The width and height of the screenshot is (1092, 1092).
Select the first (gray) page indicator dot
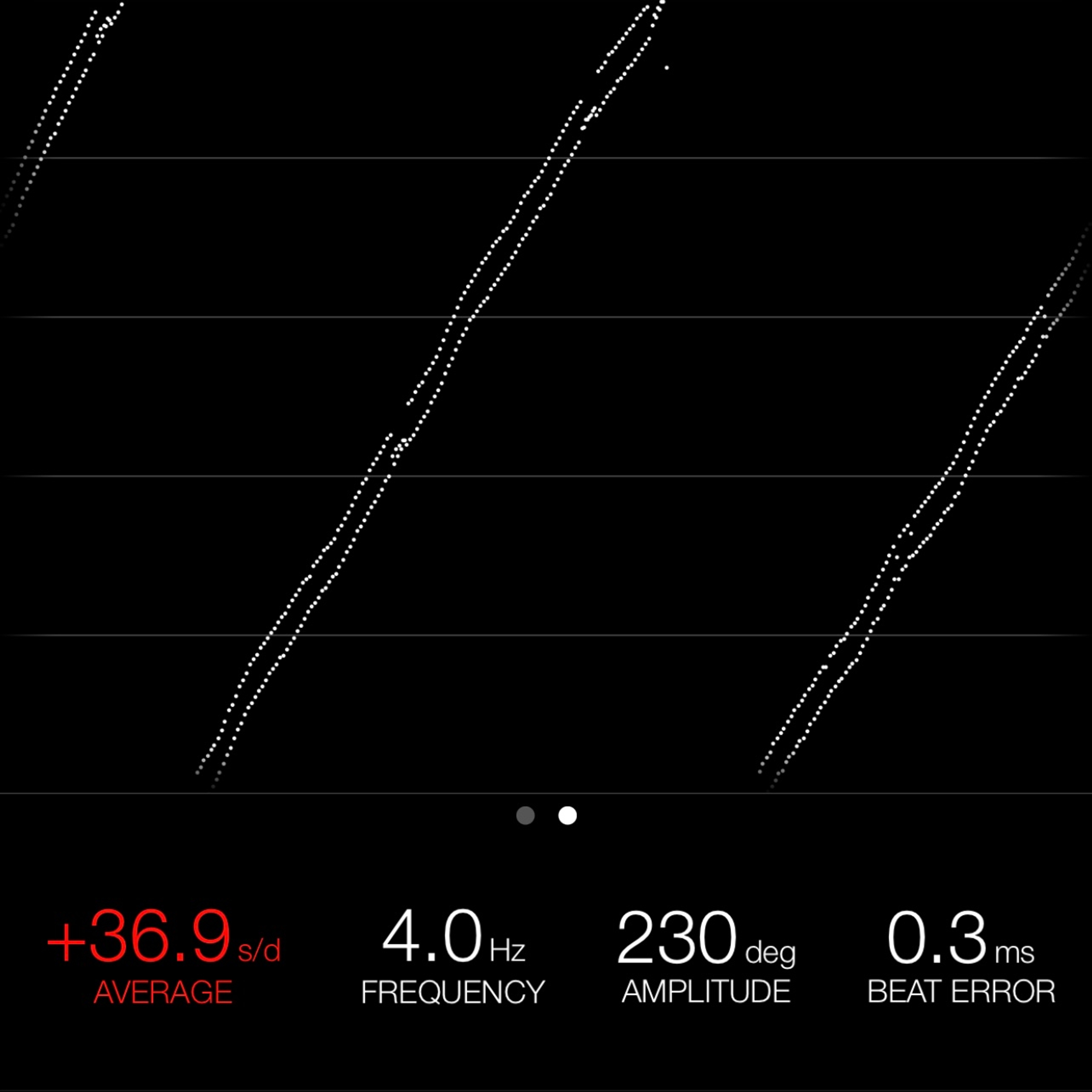[526, 816]
